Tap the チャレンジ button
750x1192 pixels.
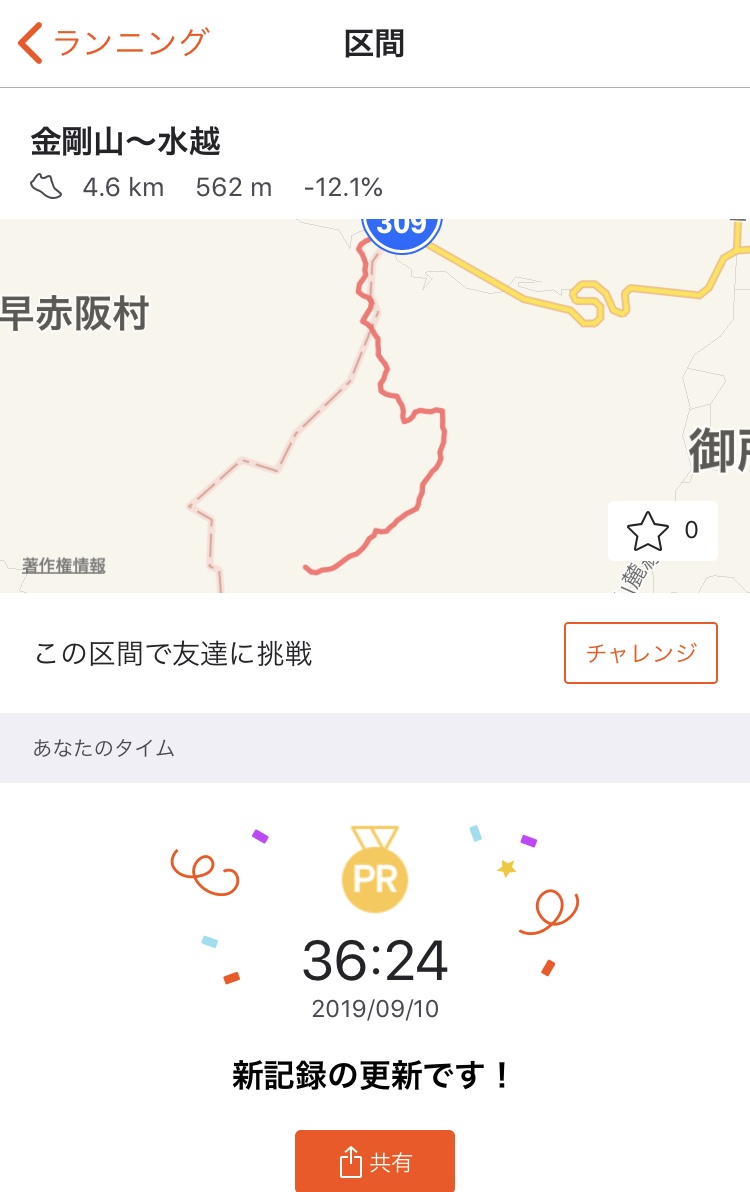(641, 653)
